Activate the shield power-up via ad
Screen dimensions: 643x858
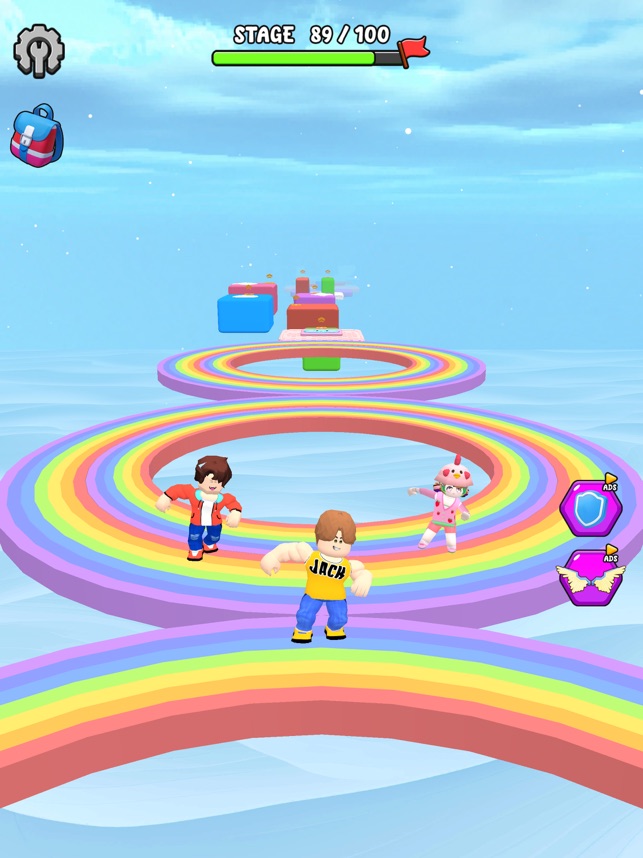point(591,508)
